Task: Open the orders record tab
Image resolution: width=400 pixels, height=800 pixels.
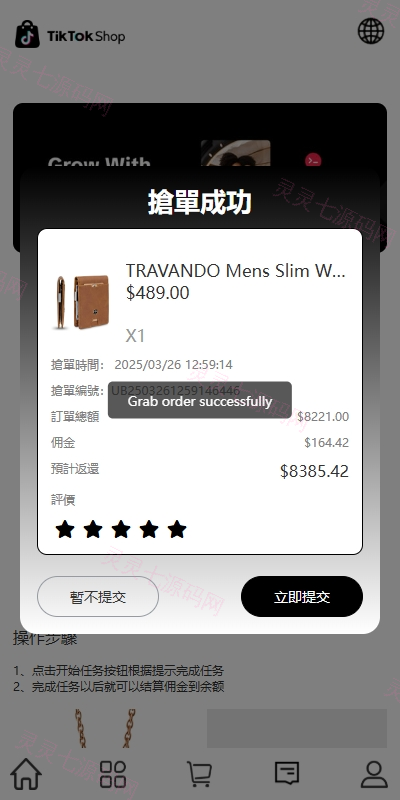Action: 287,773
